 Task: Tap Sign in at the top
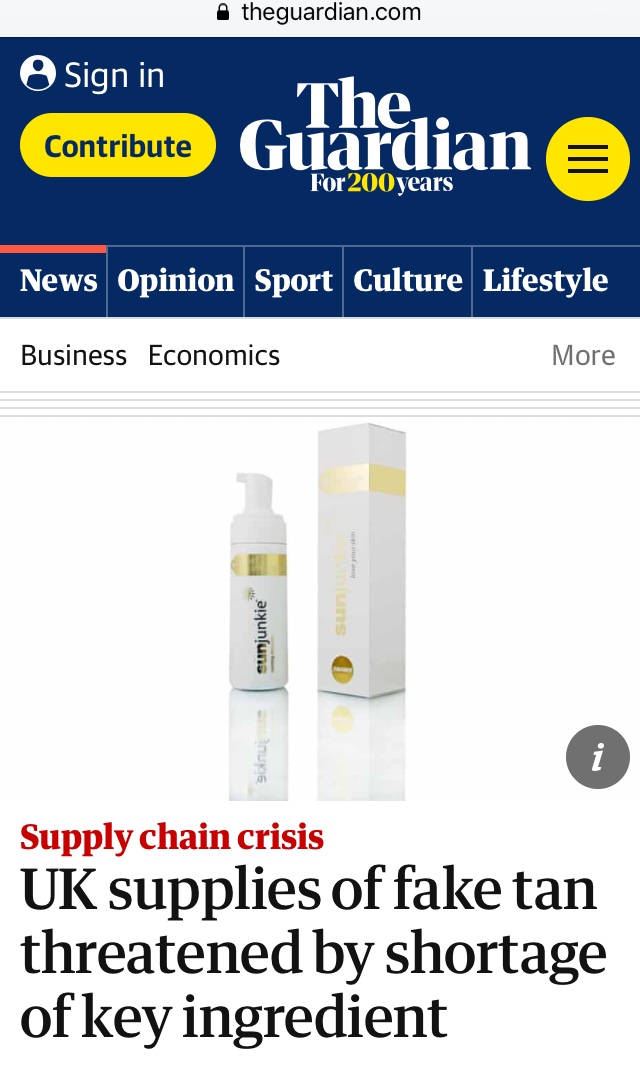(x=92, y=74)
